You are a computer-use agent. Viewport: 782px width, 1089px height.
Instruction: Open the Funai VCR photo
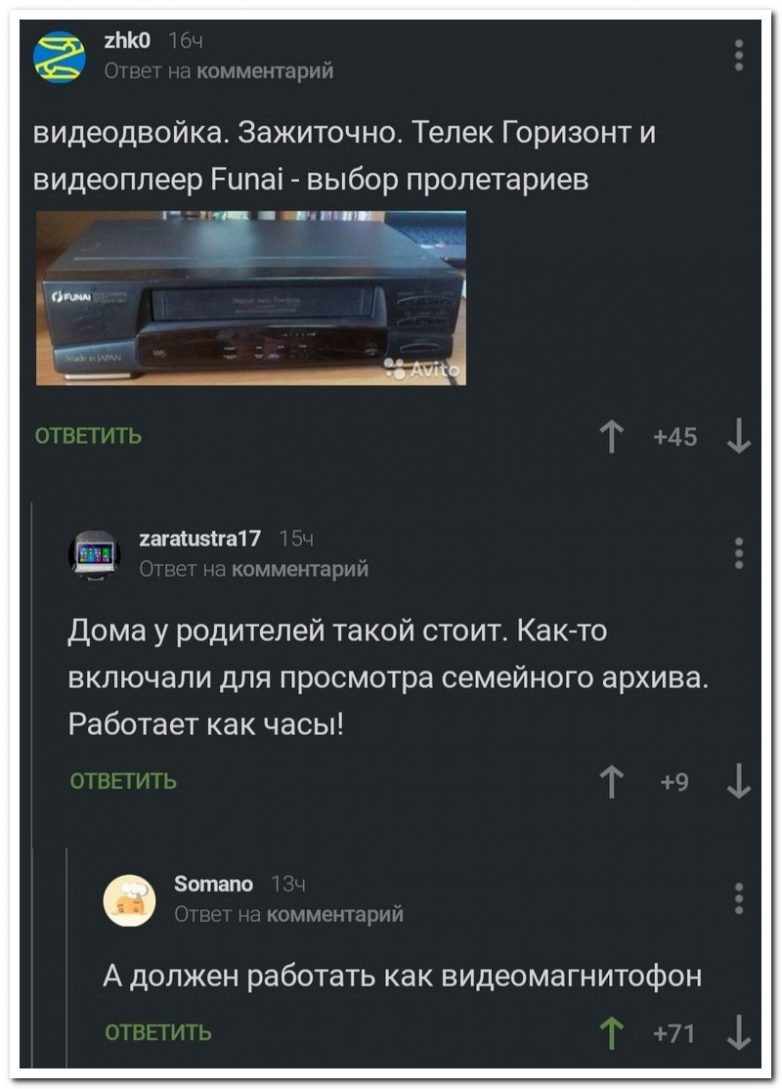[x=250, y=298]
